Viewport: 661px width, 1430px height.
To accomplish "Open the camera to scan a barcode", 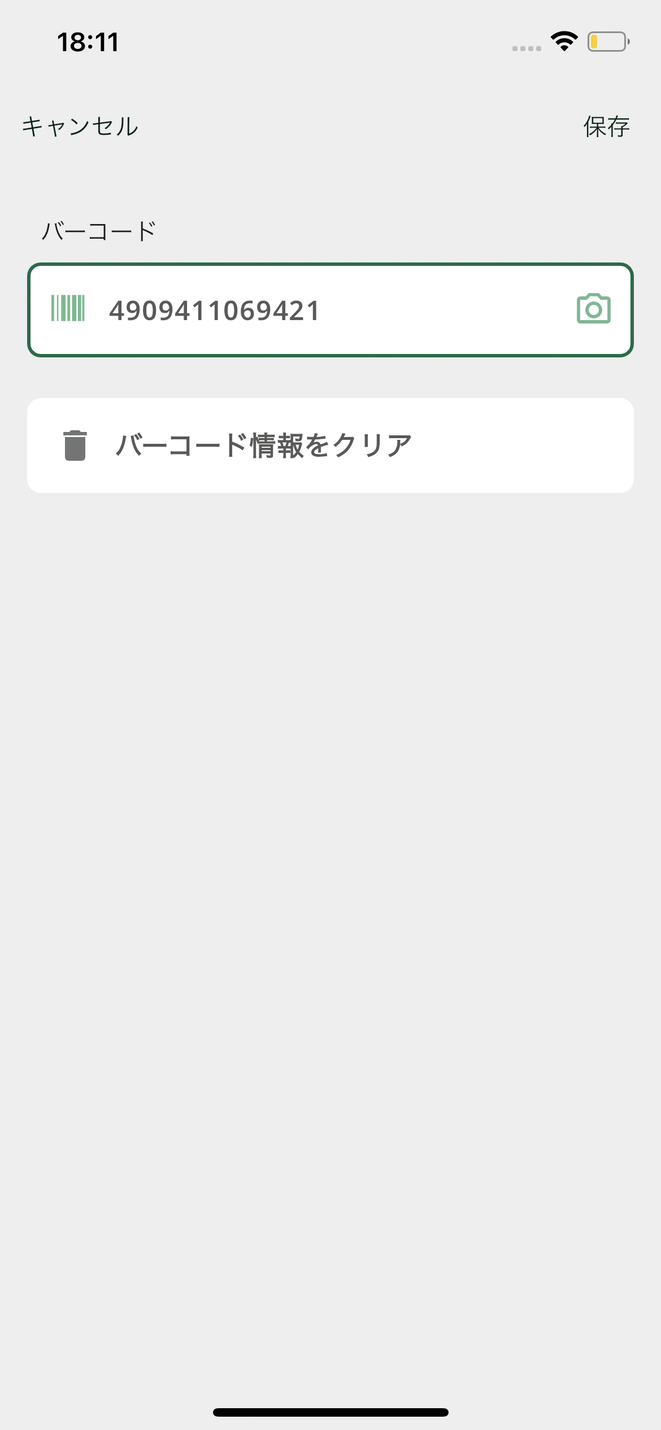I will point(594,309).
